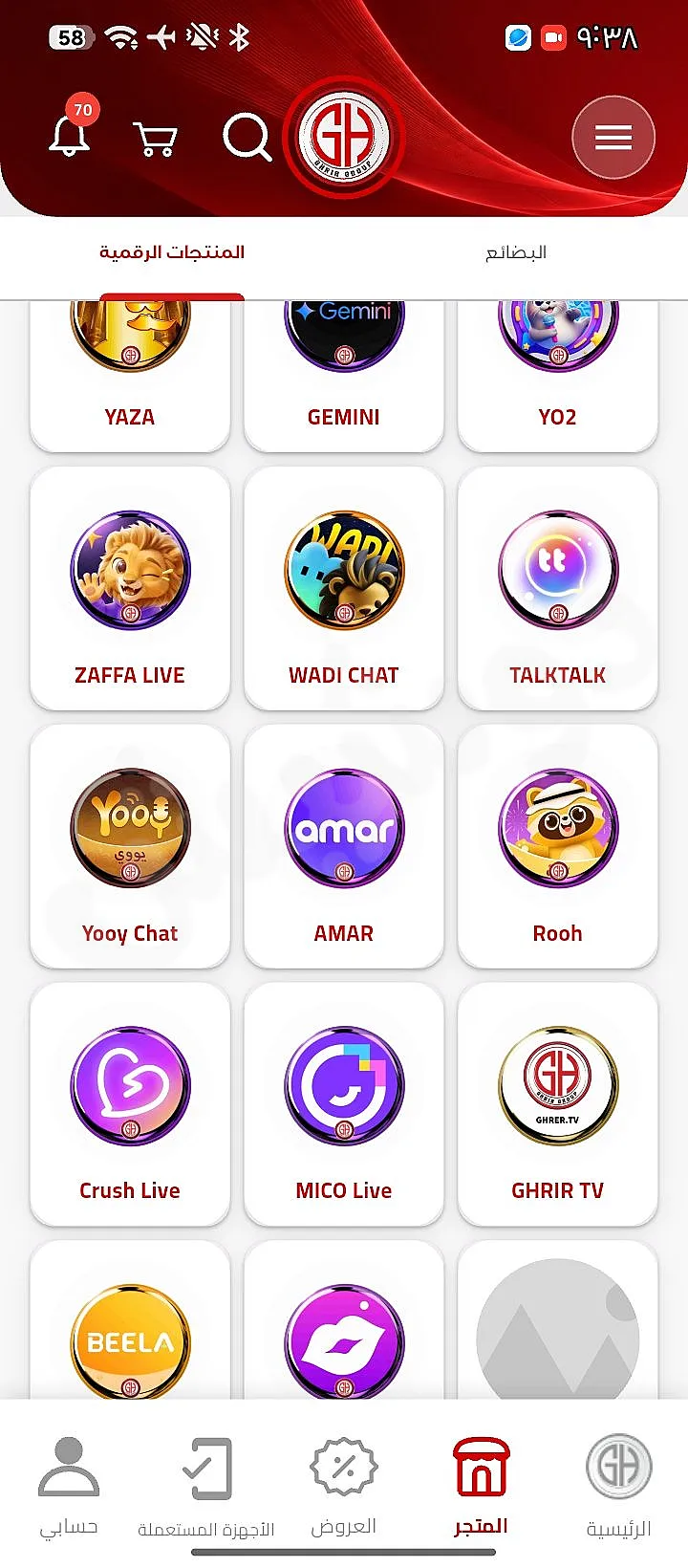Viewport: 688px width, 1568px height.
Task: Open the GEMINI product card
Action: (x=344, y=375)
